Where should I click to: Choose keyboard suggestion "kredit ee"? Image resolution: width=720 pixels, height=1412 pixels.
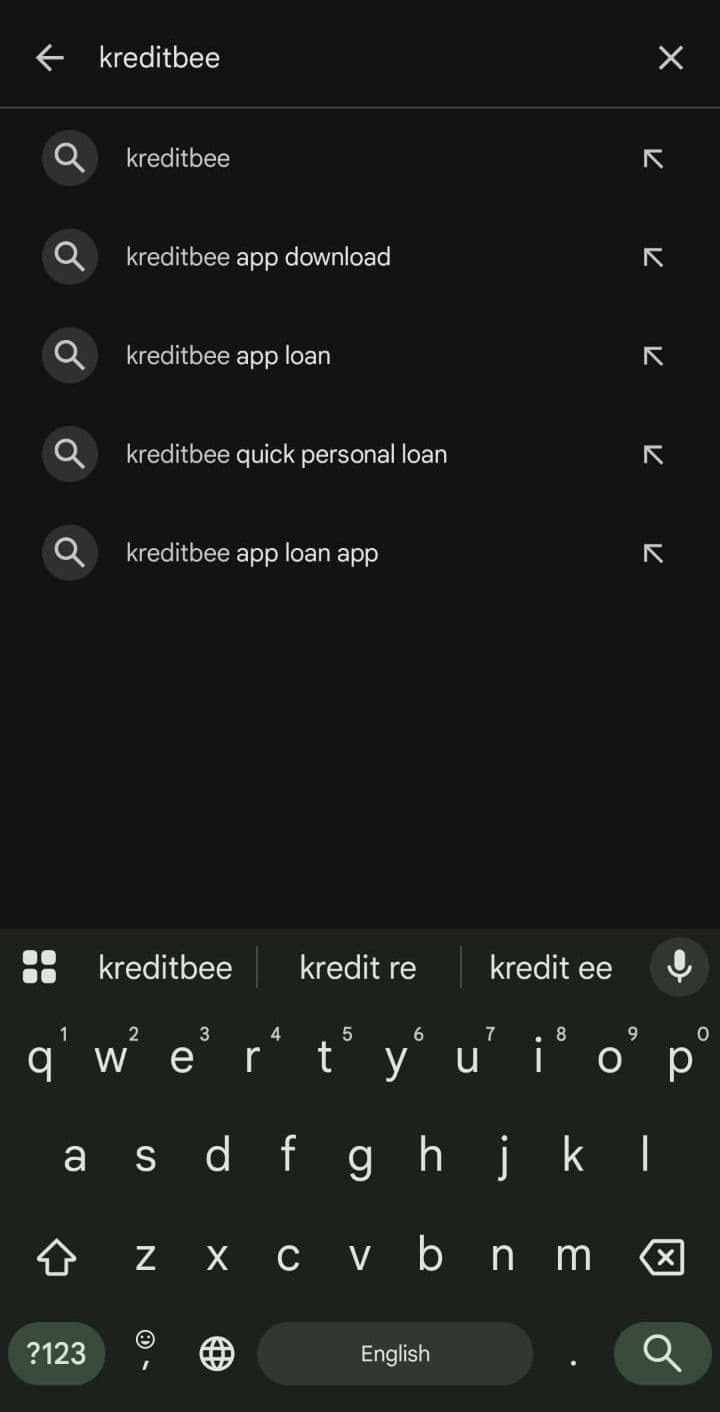550,968
